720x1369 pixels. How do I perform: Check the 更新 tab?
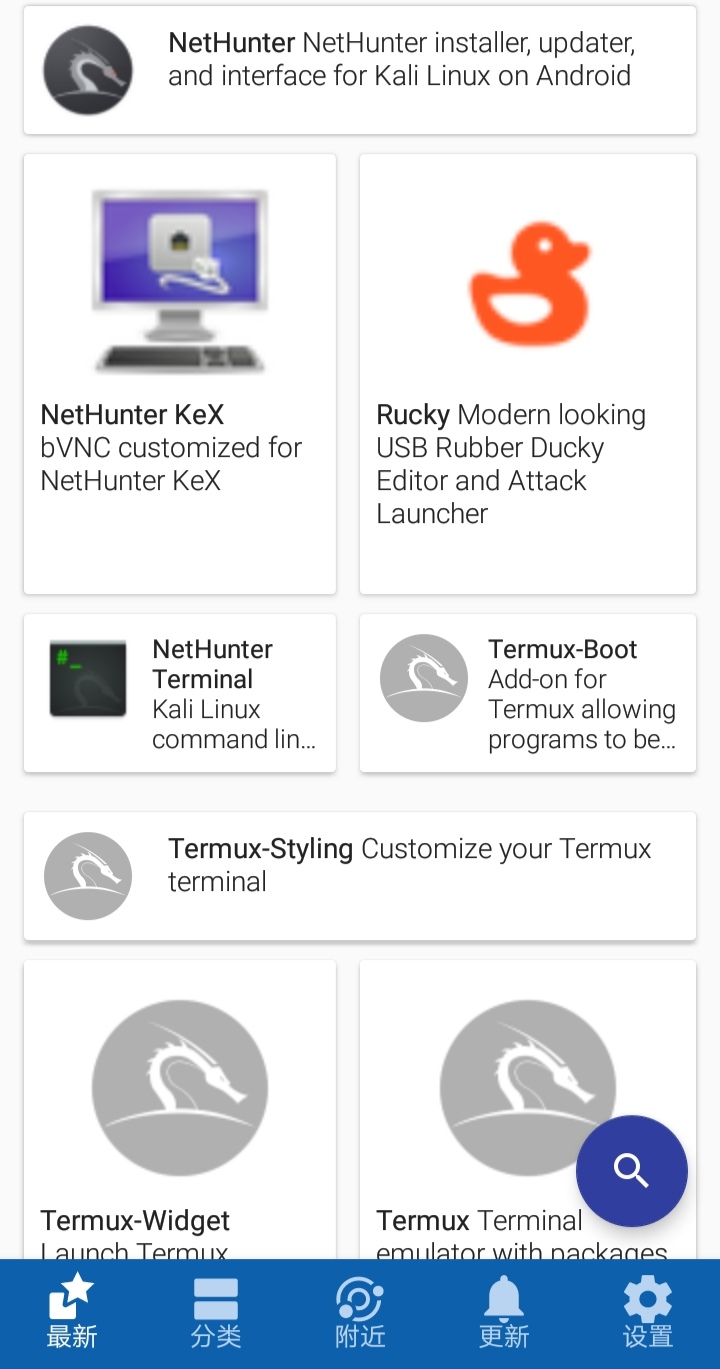(504, 1313)
